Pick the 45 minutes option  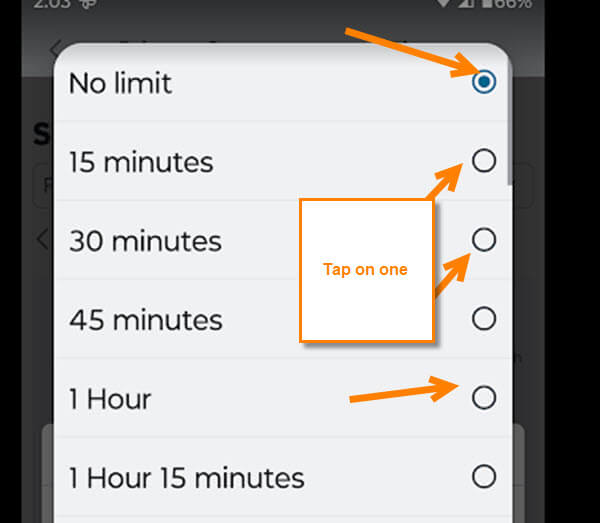click(x=484, y=319)
